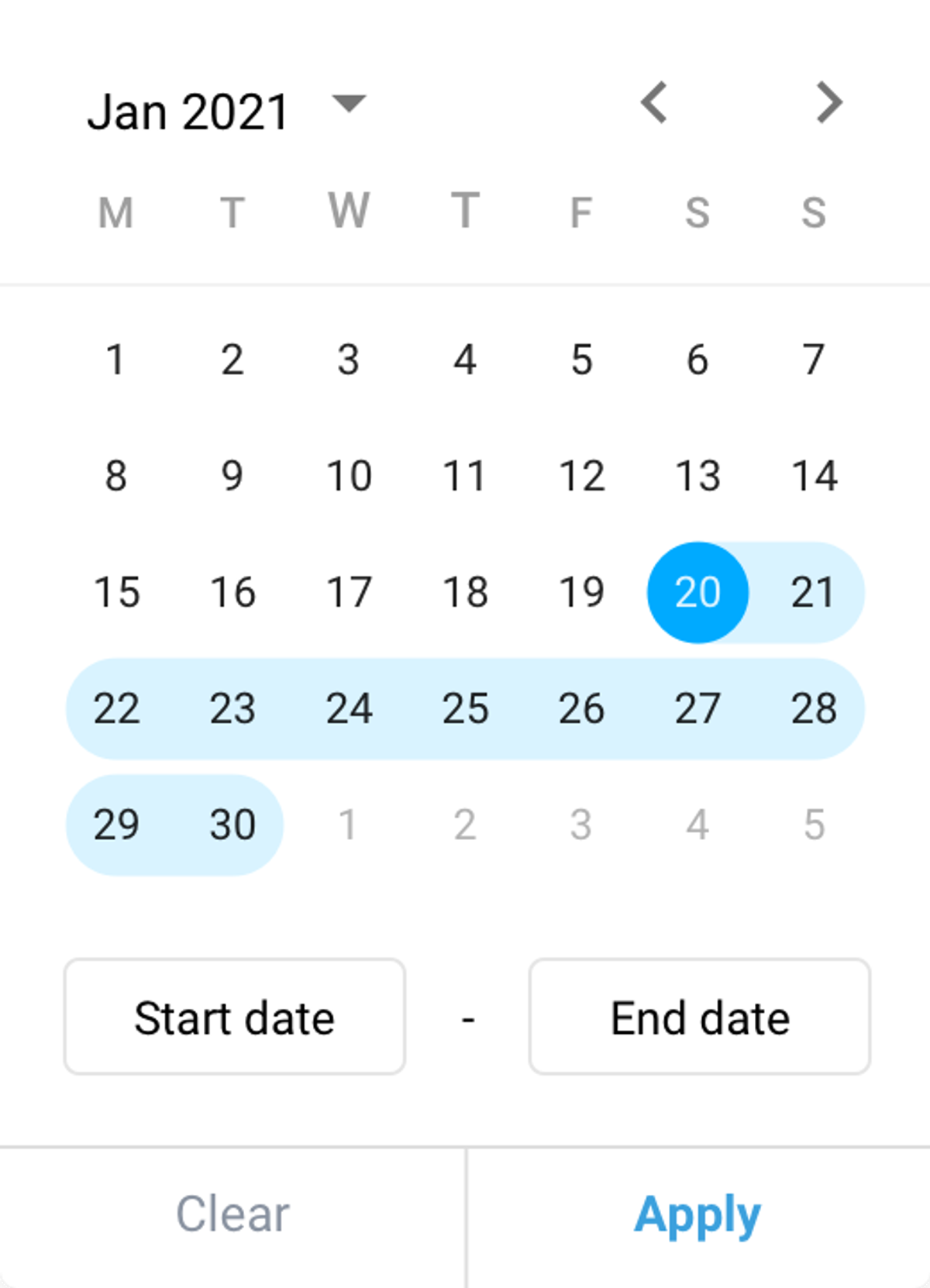
Task: Select January 17
Action: point(349,592)
